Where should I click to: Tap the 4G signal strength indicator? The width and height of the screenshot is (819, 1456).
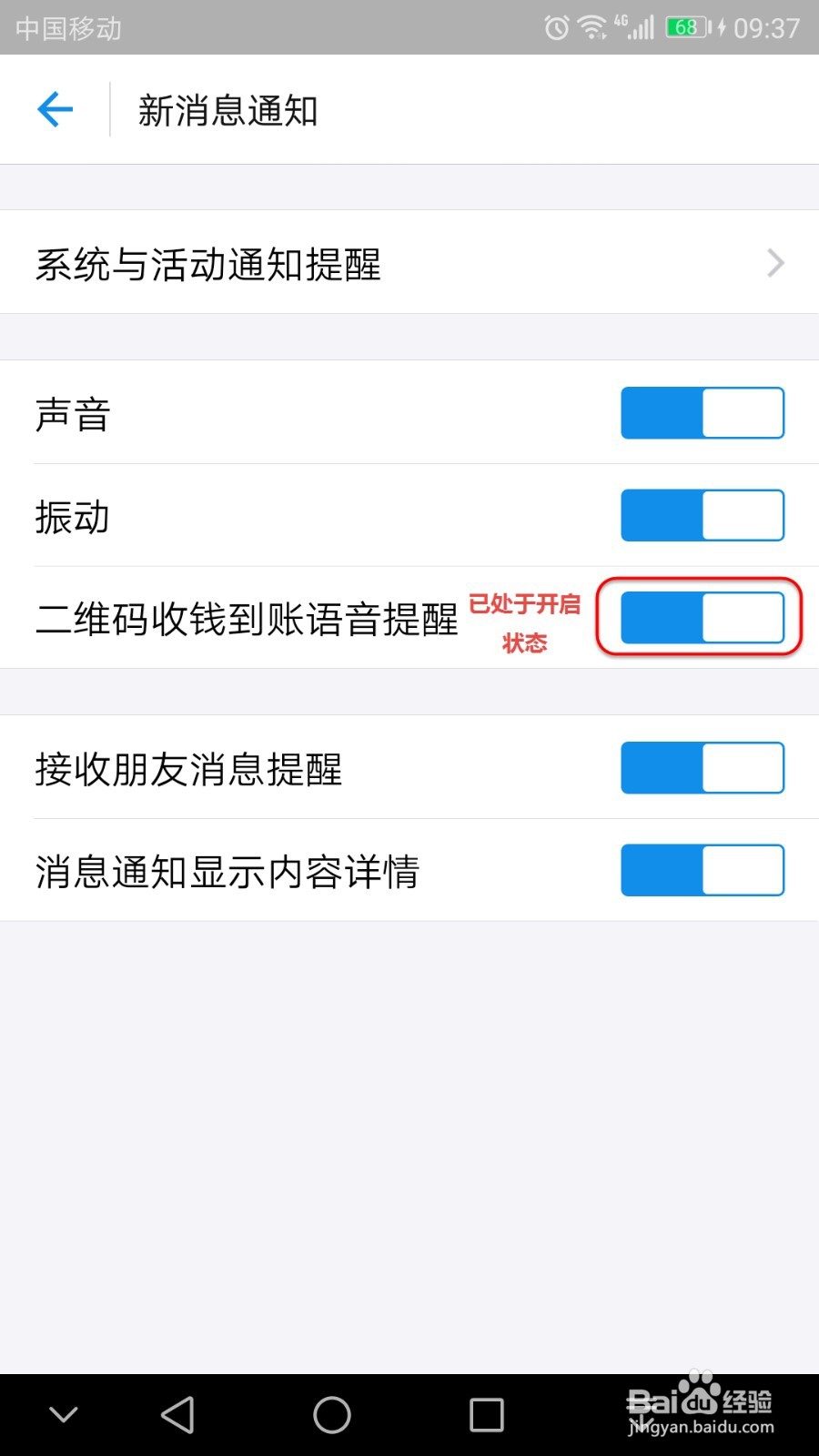(x=637, y=27)
